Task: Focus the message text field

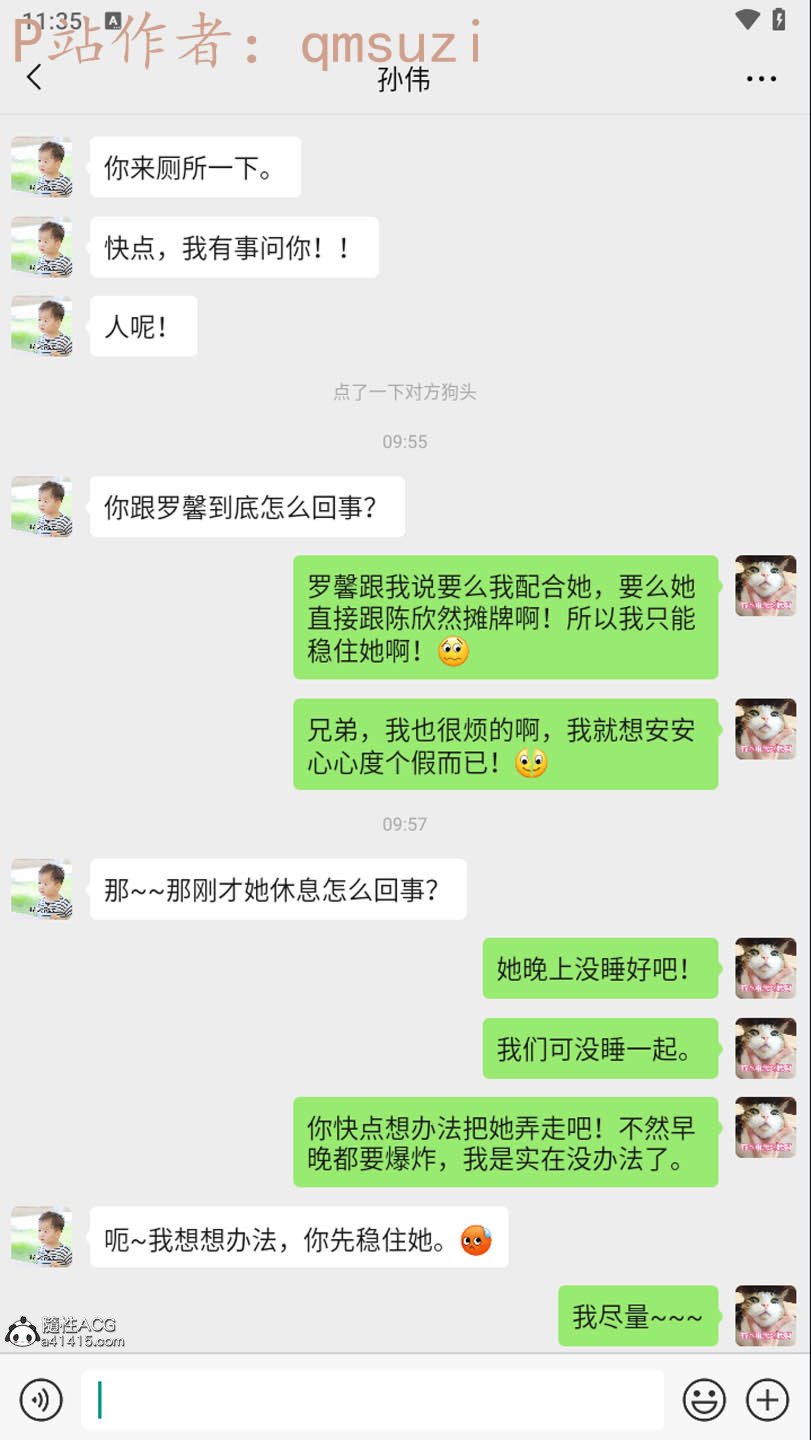Action: 372,1400
